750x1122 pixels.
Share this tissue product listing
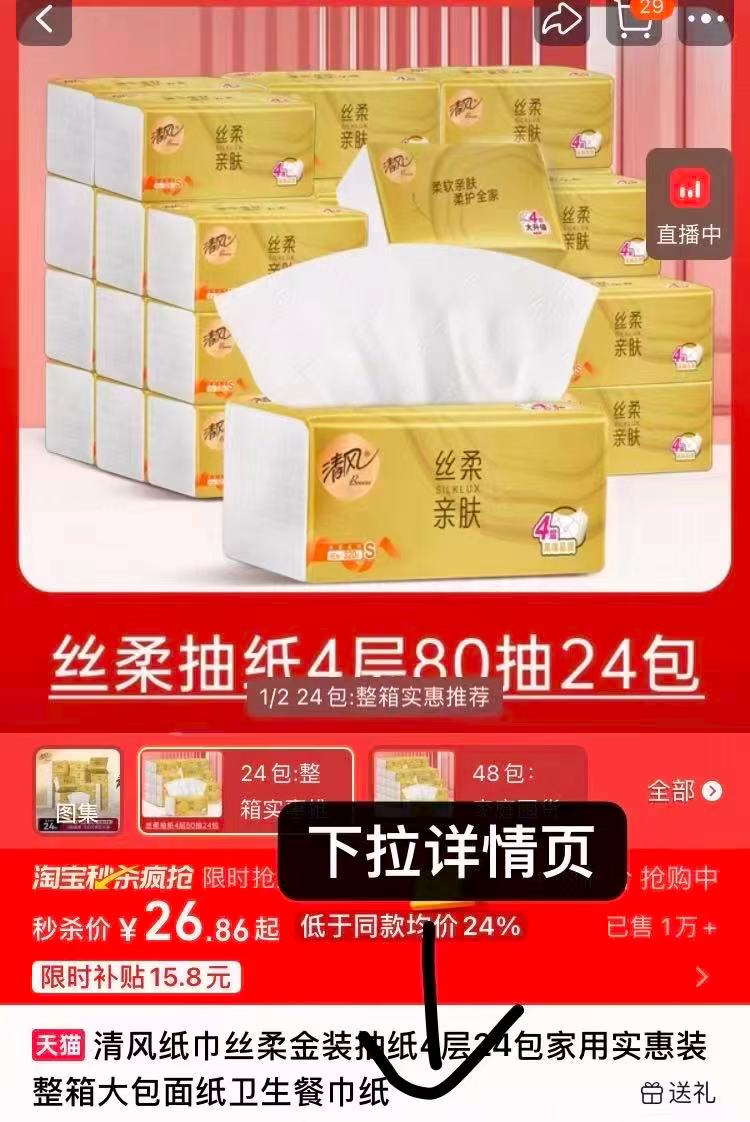coord(563,20)
